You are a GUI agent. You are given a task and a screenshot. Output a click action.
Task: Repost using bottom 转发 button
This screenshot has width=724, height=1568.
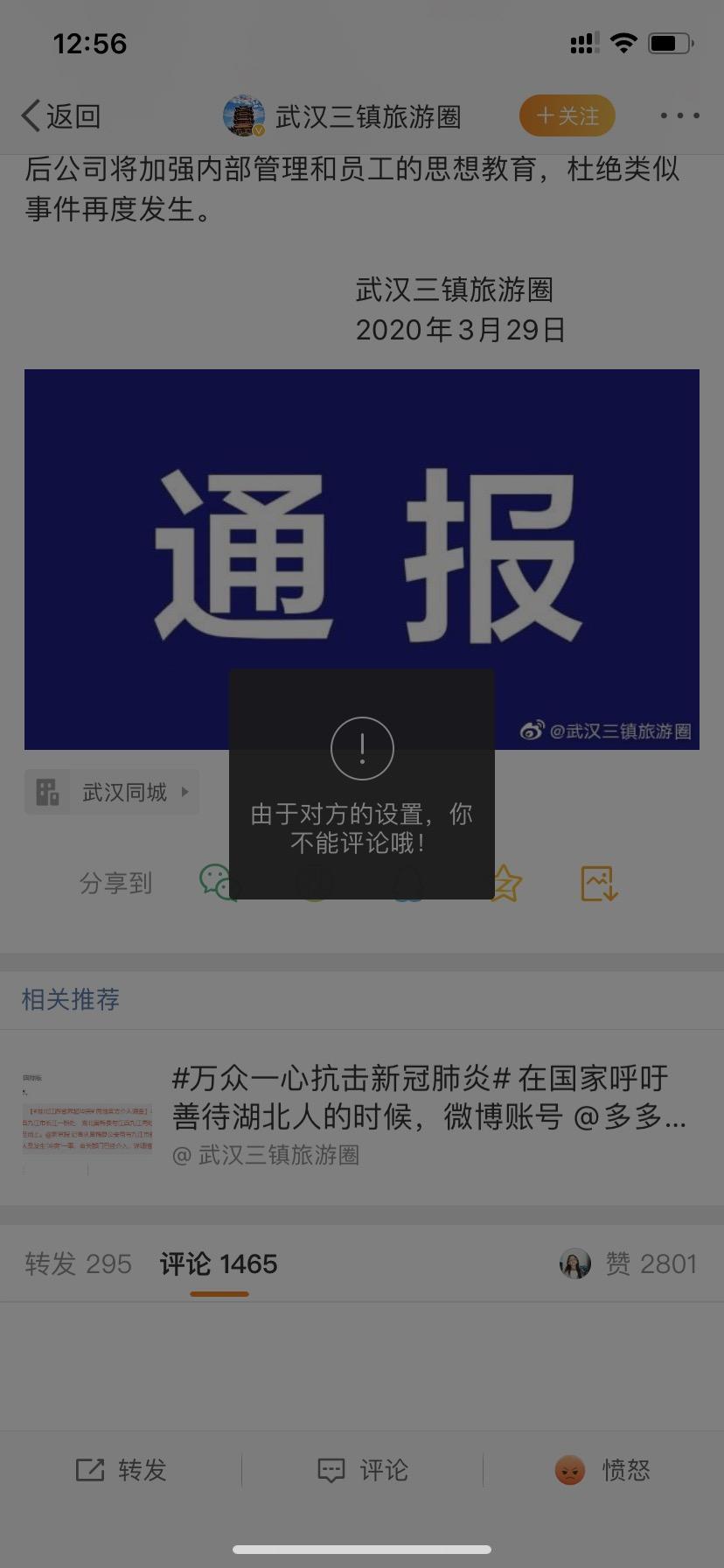click(x=121, y=1470)
